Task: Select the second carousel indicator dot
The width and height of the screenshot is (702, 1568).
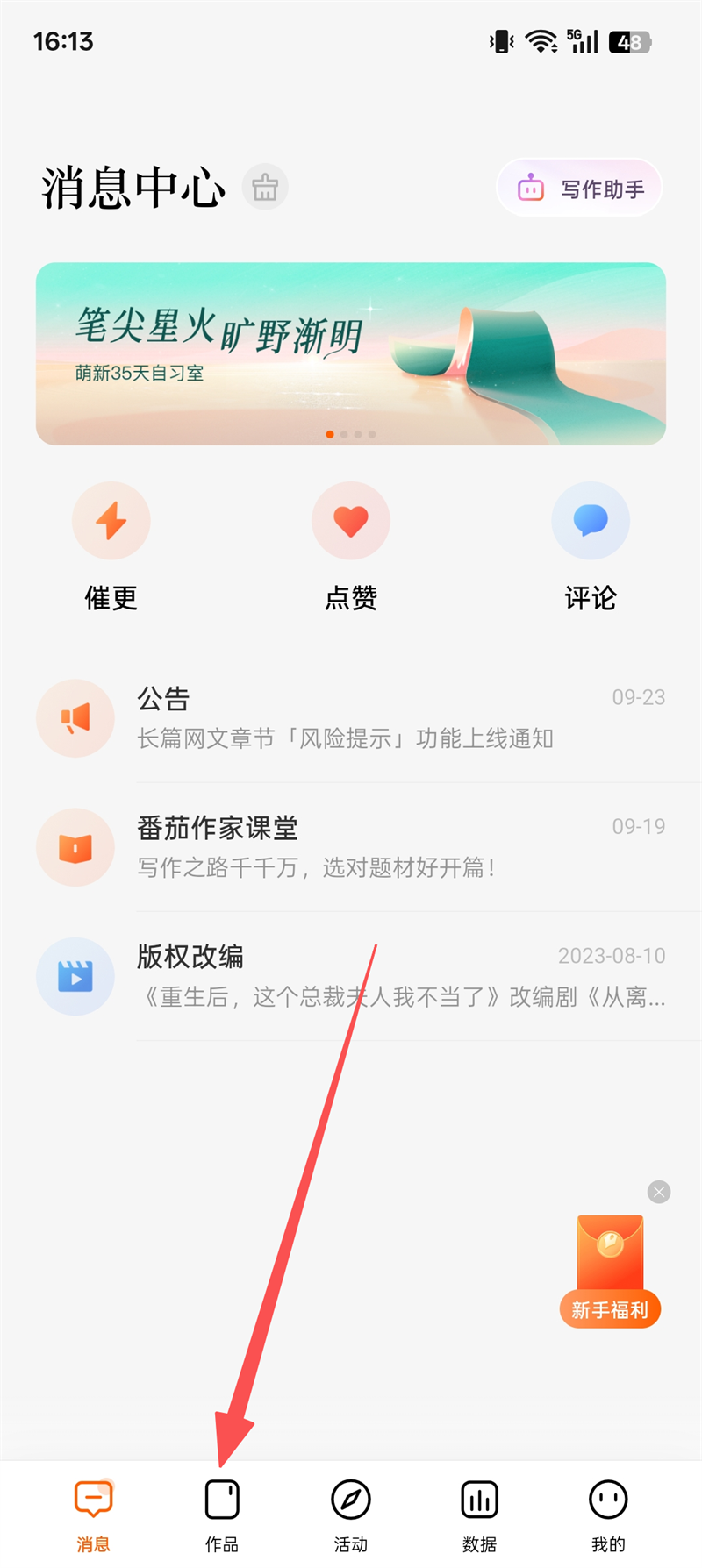Action: pos(344,433)
